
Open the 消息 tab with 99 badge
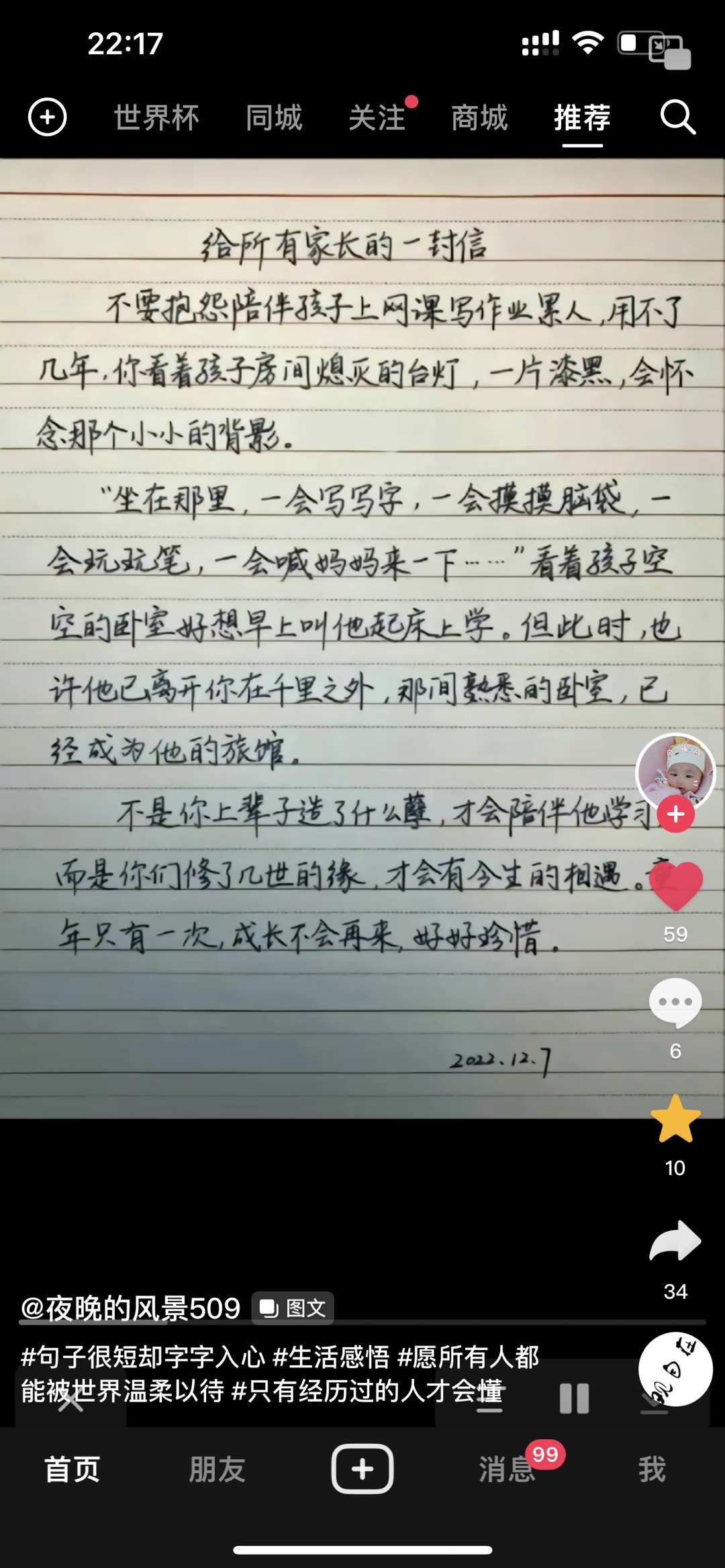[507, 1469]
